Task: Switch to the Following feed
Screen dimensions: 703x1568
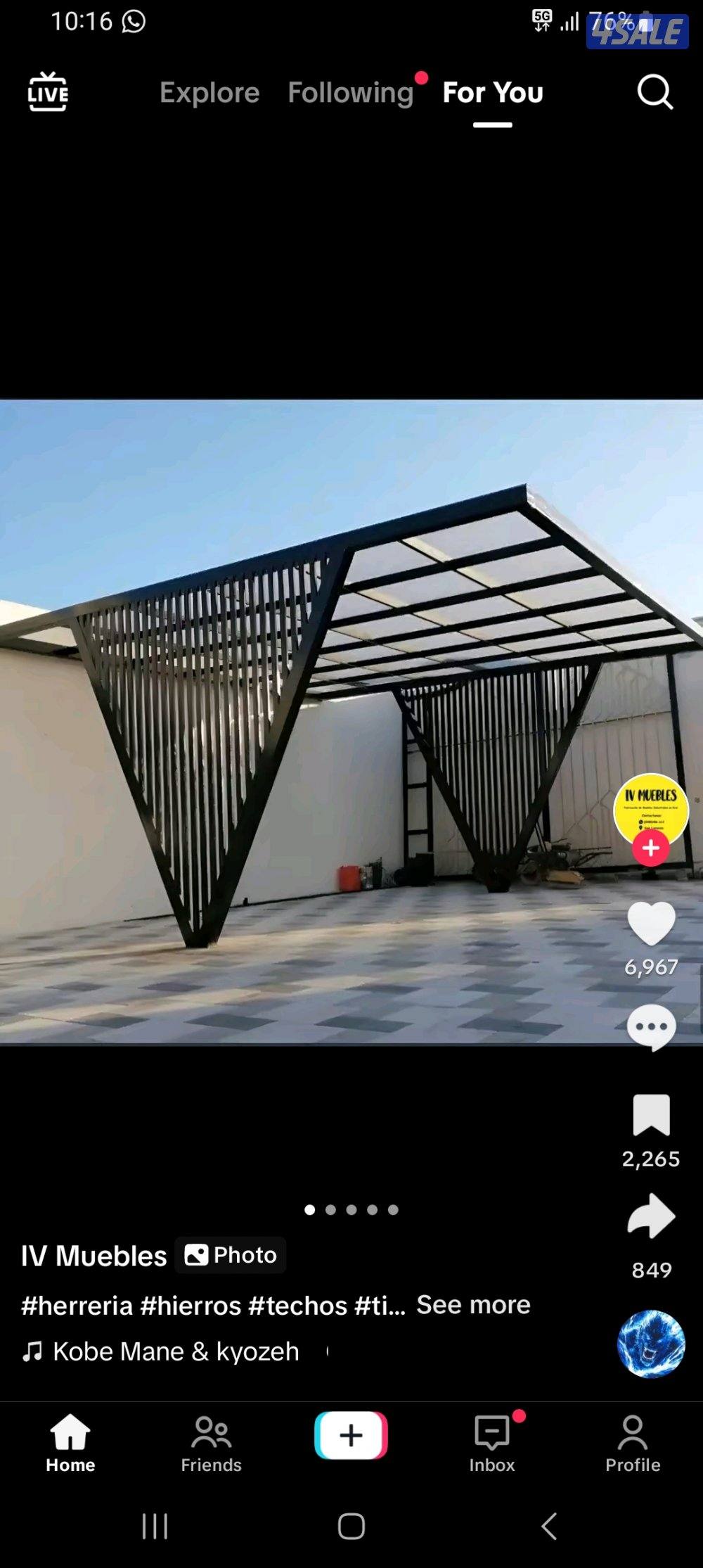Action: (x=350, y=92)
